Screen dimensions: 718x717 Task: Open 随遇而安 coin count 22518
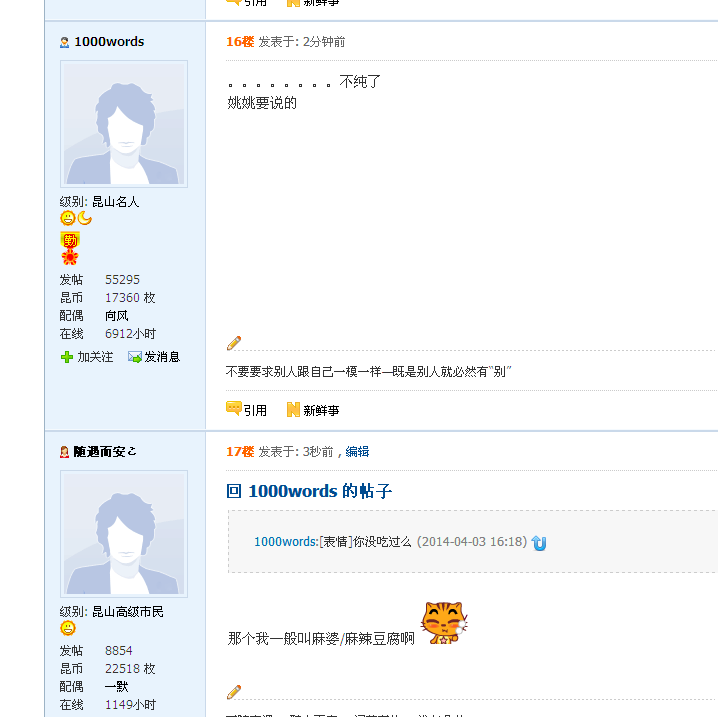[x=122, y=669]
